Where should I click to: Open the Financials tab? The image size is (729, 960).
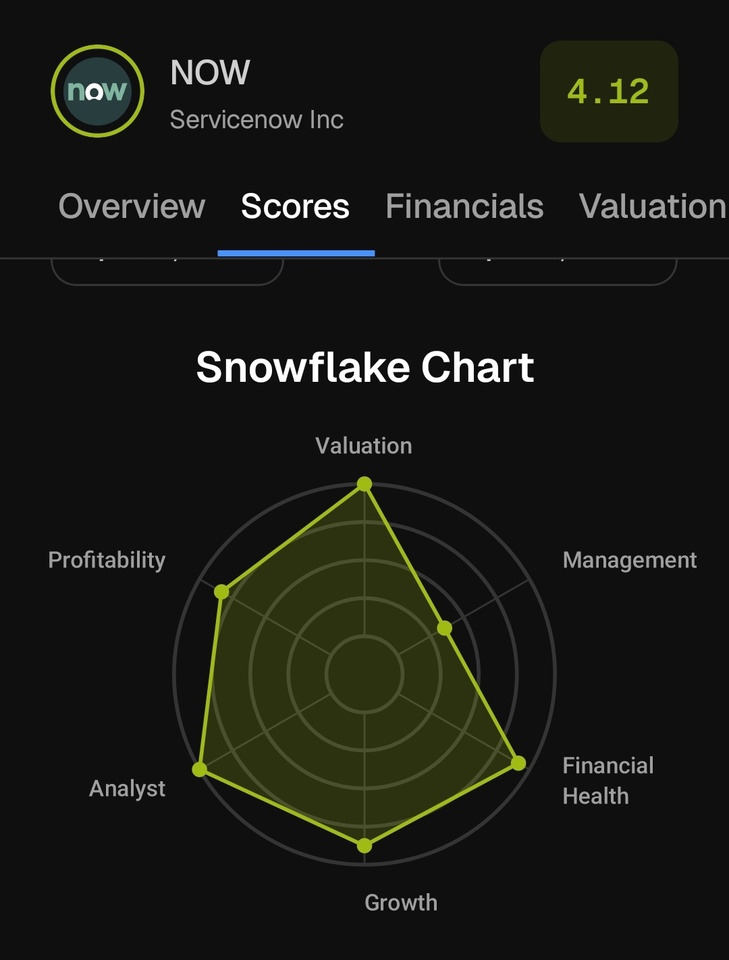point(464,207)
